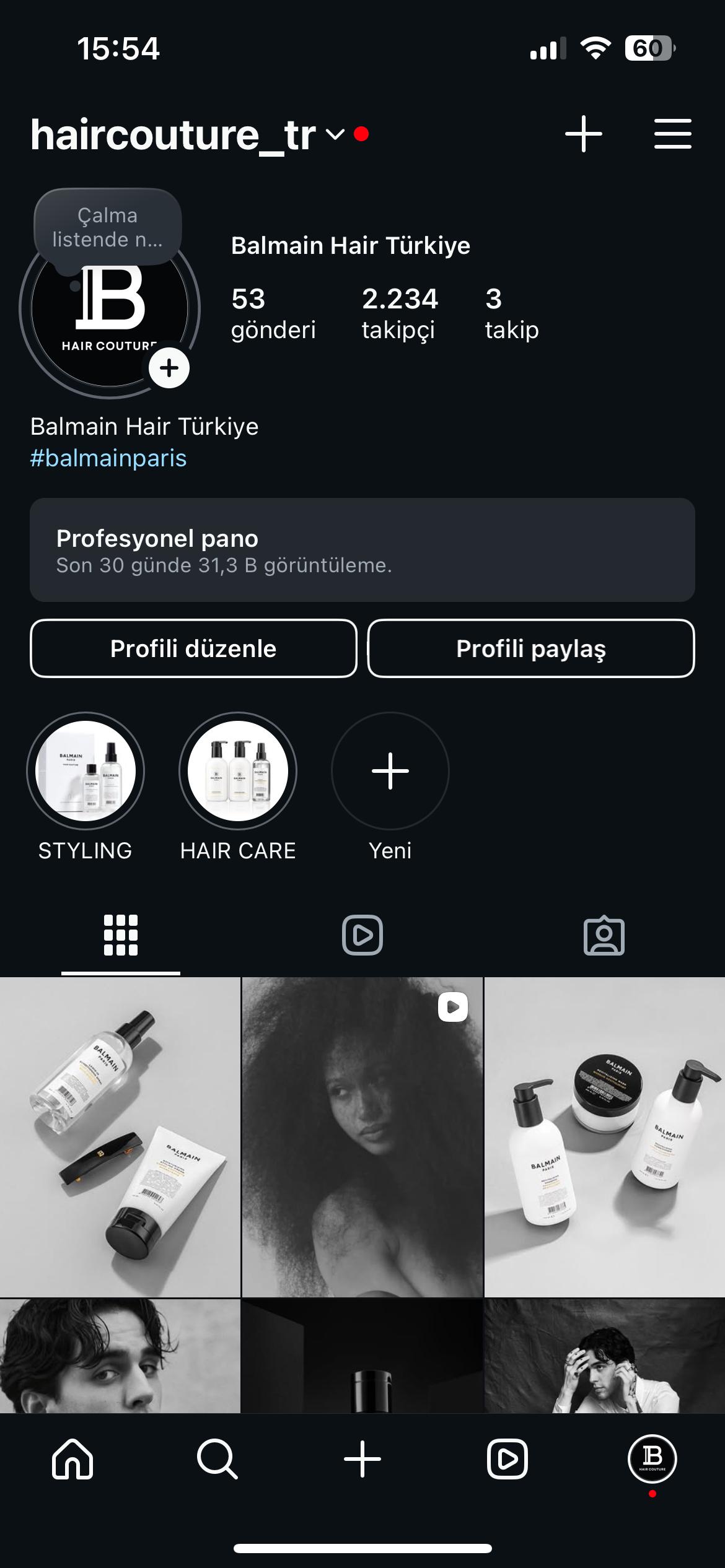
Task: Open the HAIR CARE story highlight
Action: (x=237, y=770)
